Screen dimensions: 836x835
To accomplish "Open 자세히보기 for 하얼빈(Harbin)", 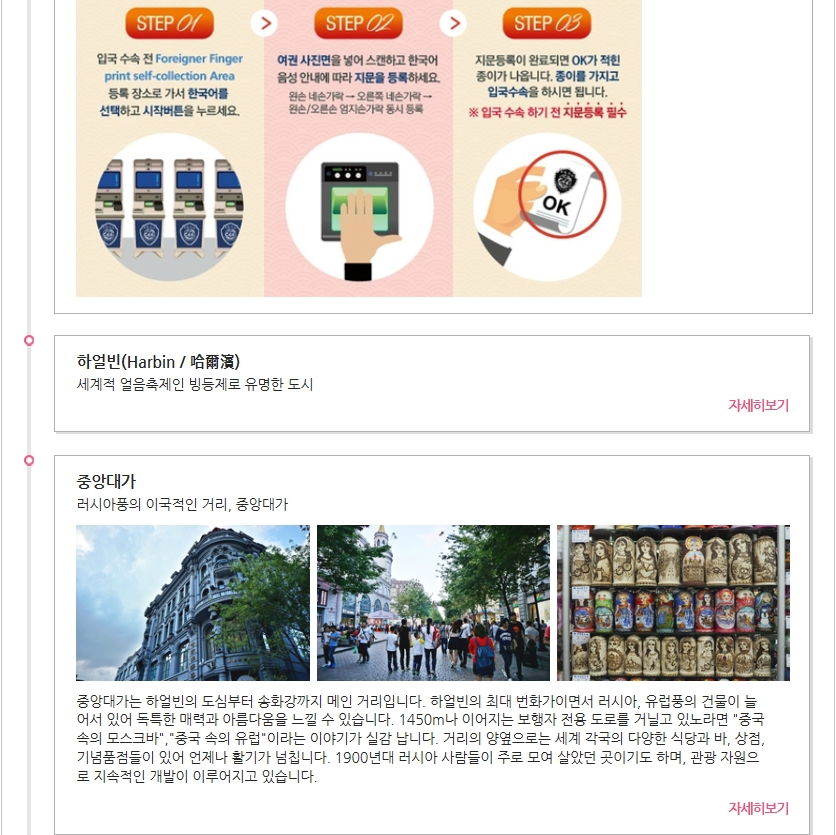I will click(758, 406).
